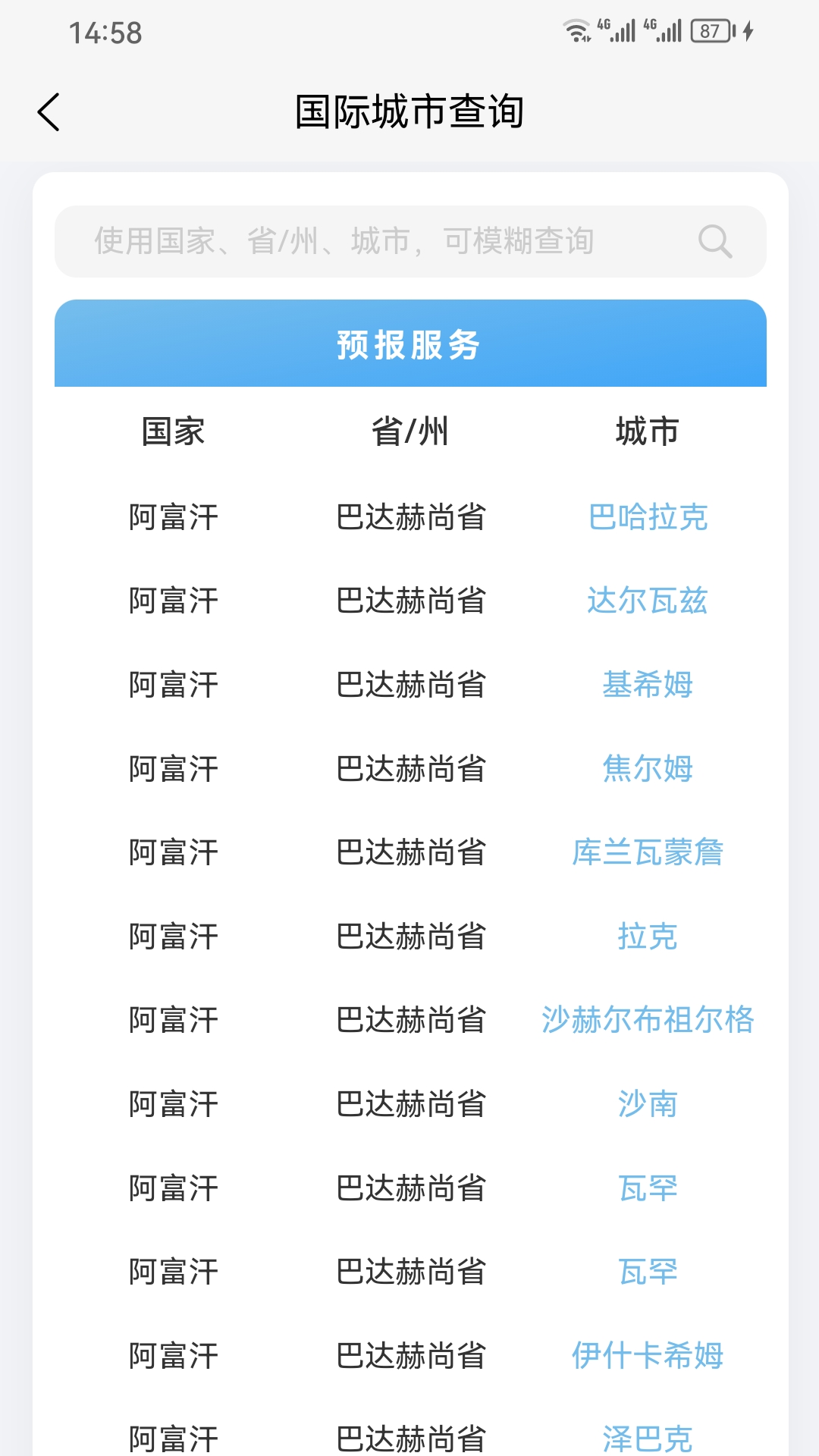Click the battery indicator in status bar
Screen dimensions: 819x1456
tap(710, 29)
